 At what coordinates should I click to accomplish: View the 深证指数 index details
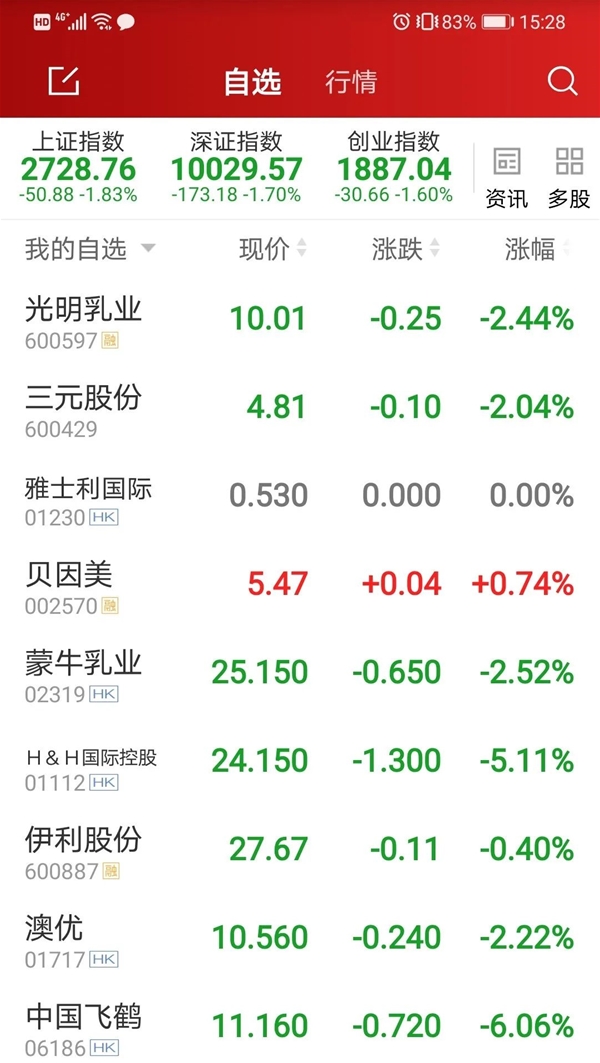[236, 167]
